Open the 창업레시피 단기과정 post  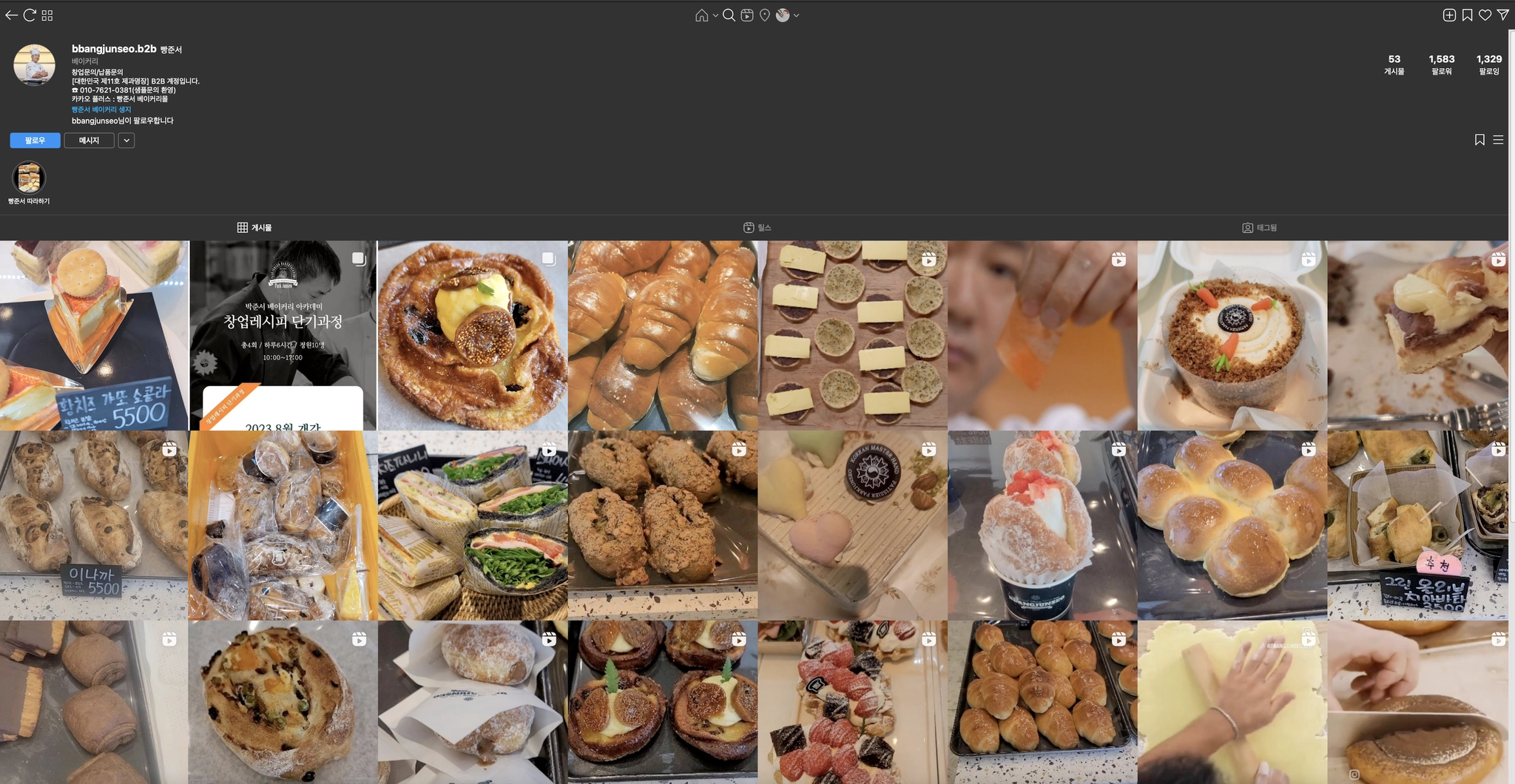tap(283, 335)
